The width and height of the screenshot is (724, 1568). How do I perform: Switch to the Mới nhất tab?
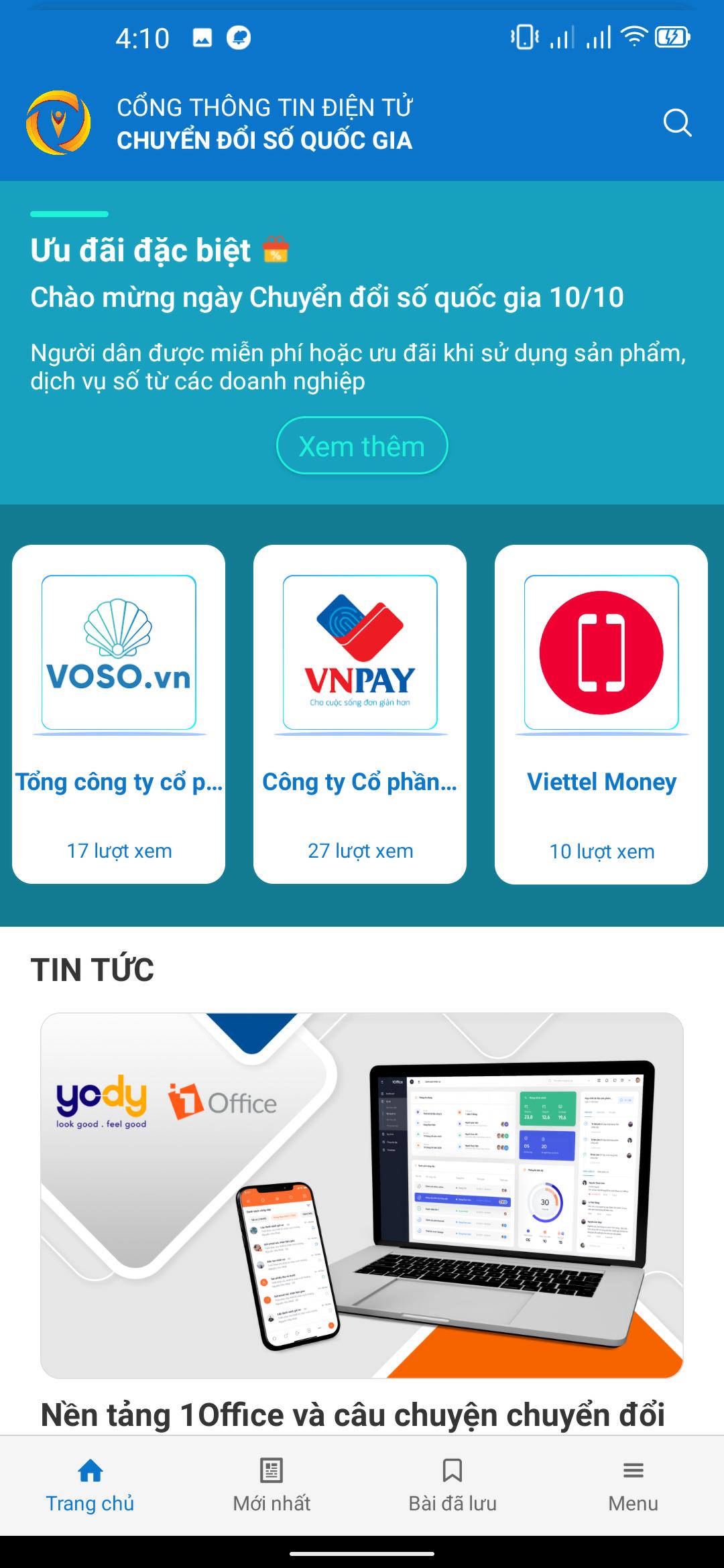271,1485
